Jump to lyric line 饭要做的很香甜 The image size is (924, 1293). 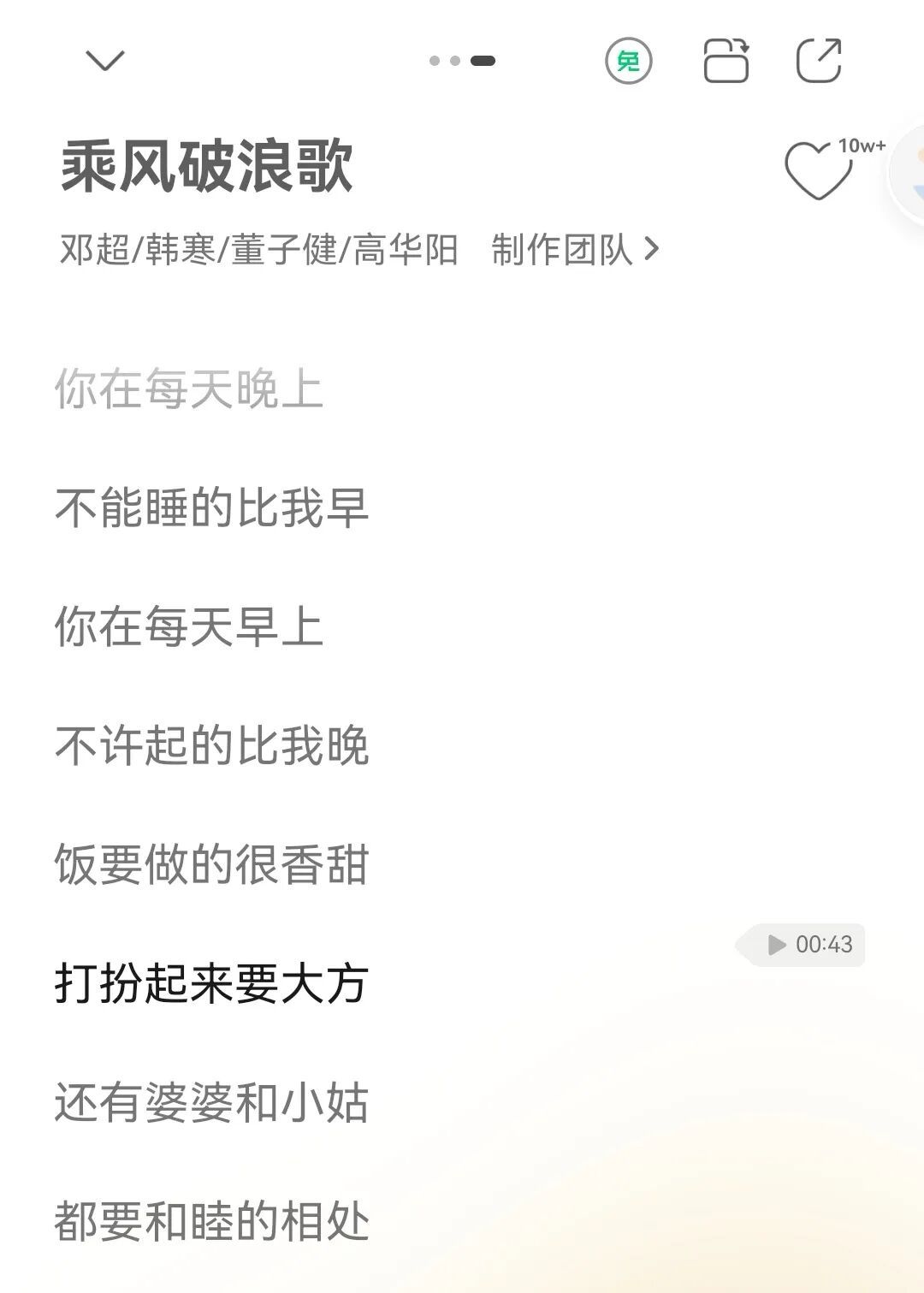[211, 864]
